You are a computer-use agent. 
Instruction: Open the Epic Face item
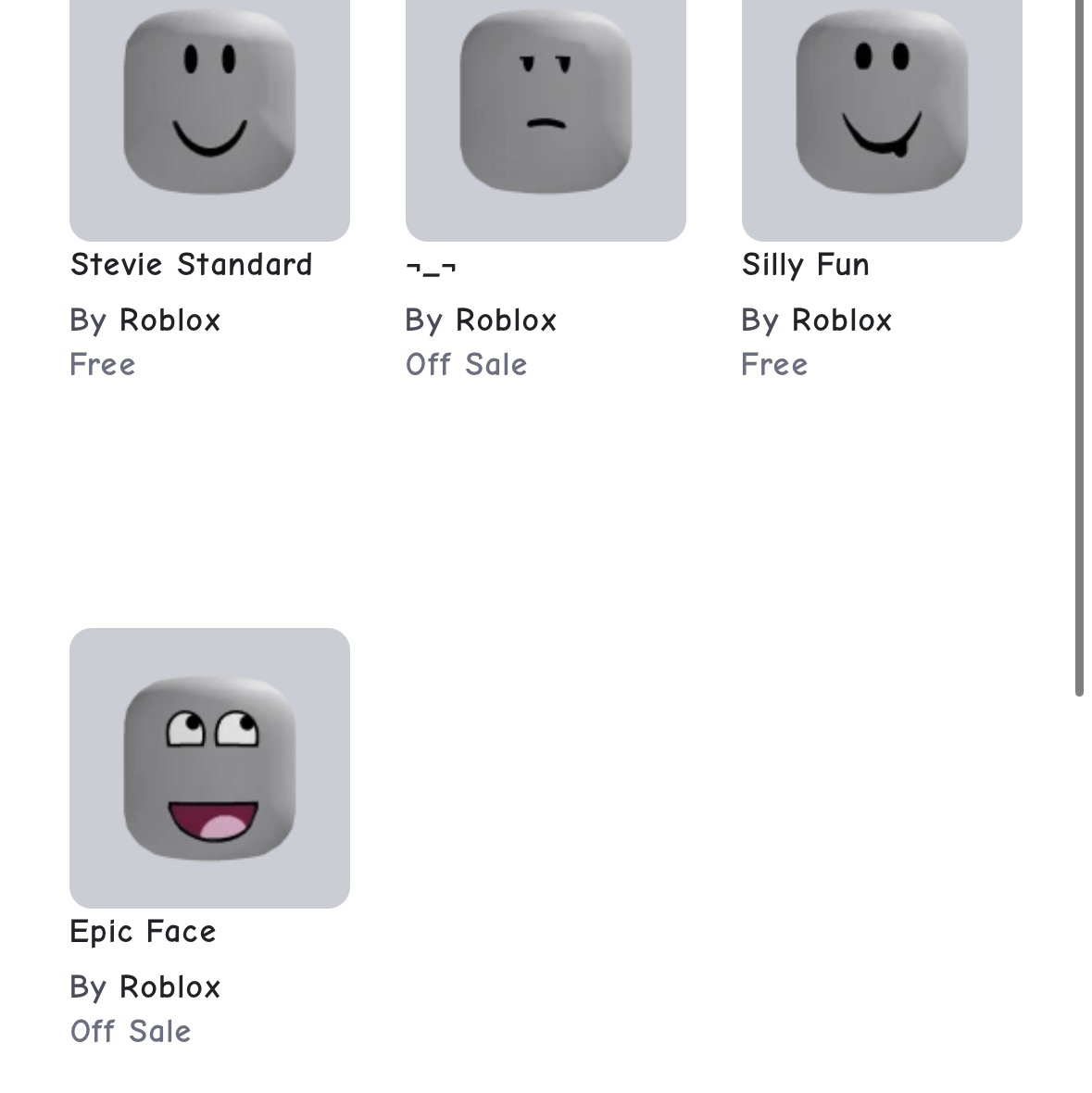(209, 768)
